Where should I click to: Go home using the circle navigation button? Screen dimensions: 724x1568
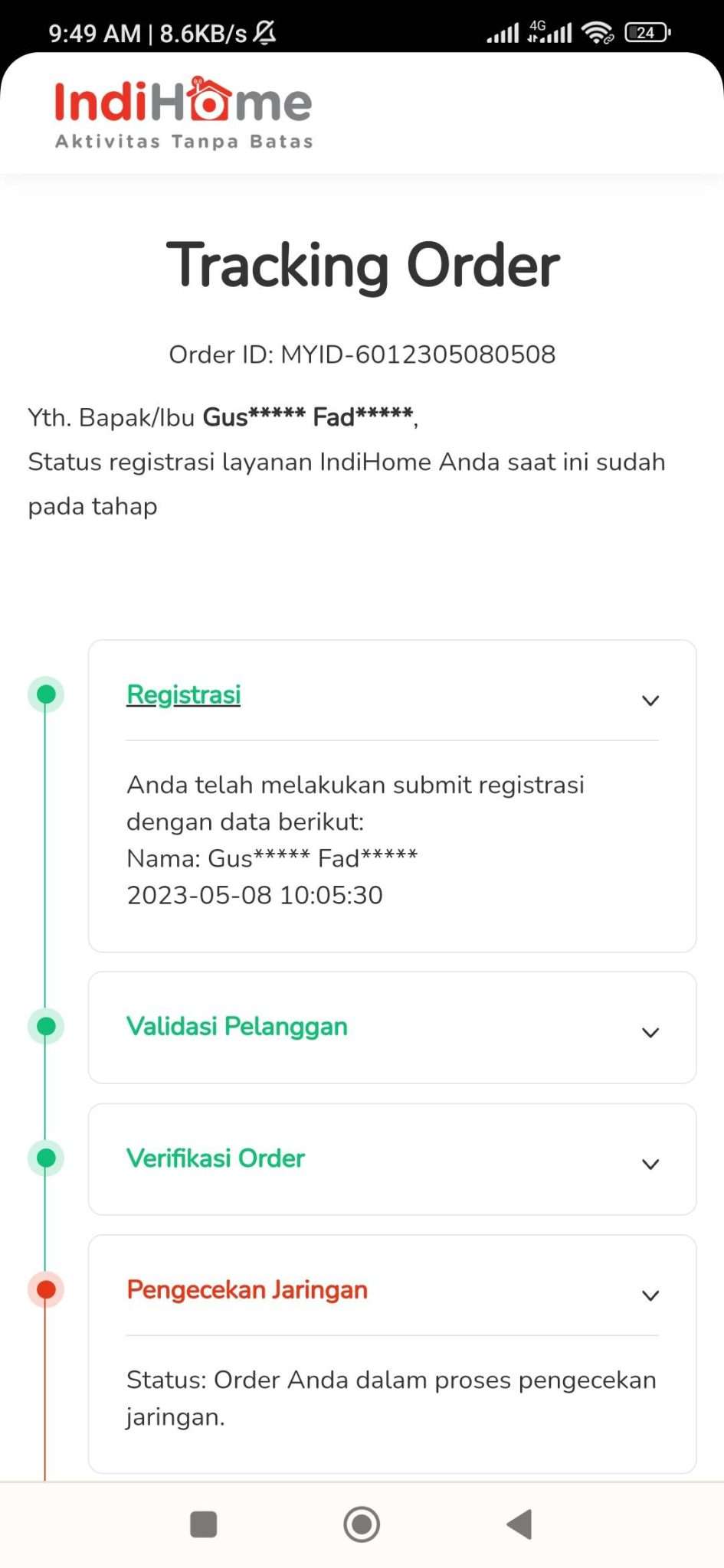tap(362, 1524)
